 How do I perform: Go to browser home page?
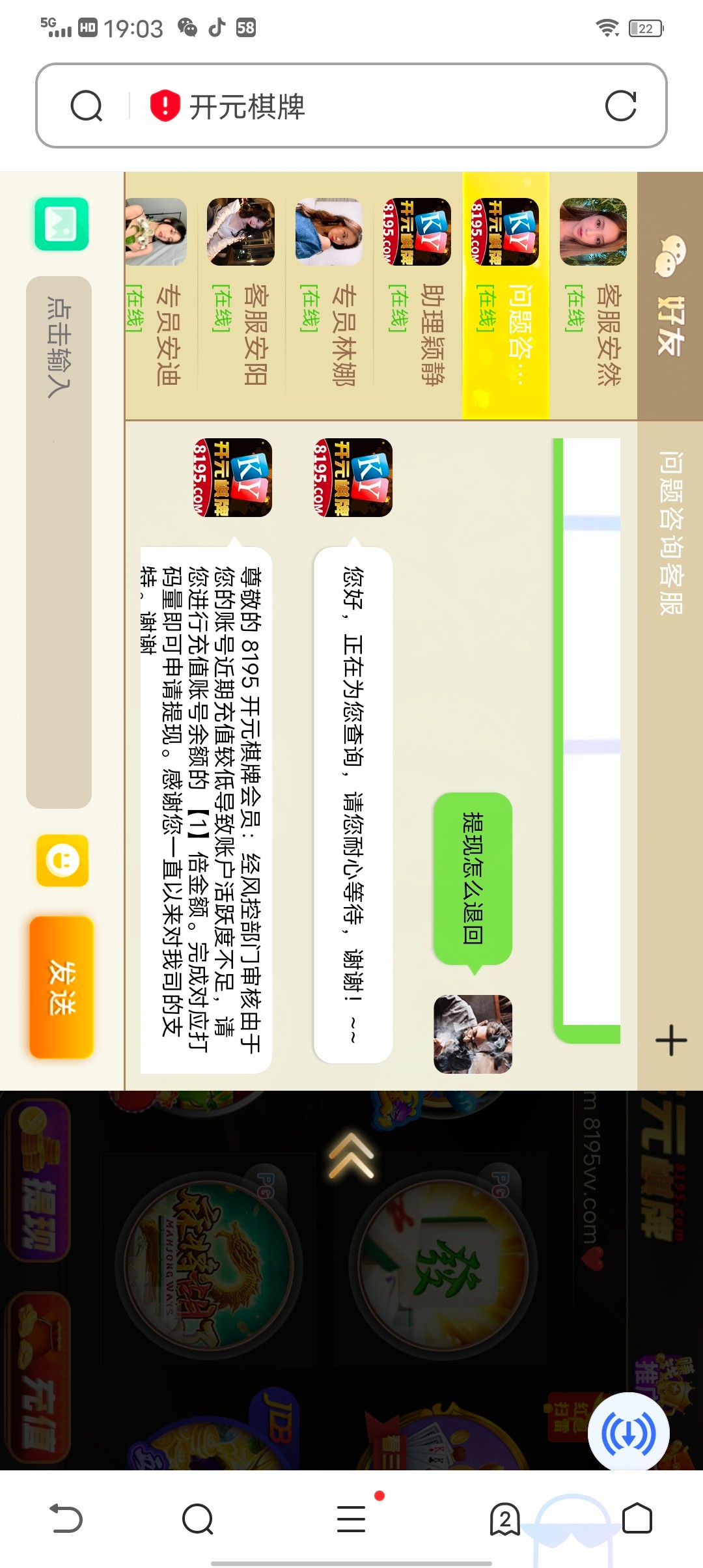637,1519
